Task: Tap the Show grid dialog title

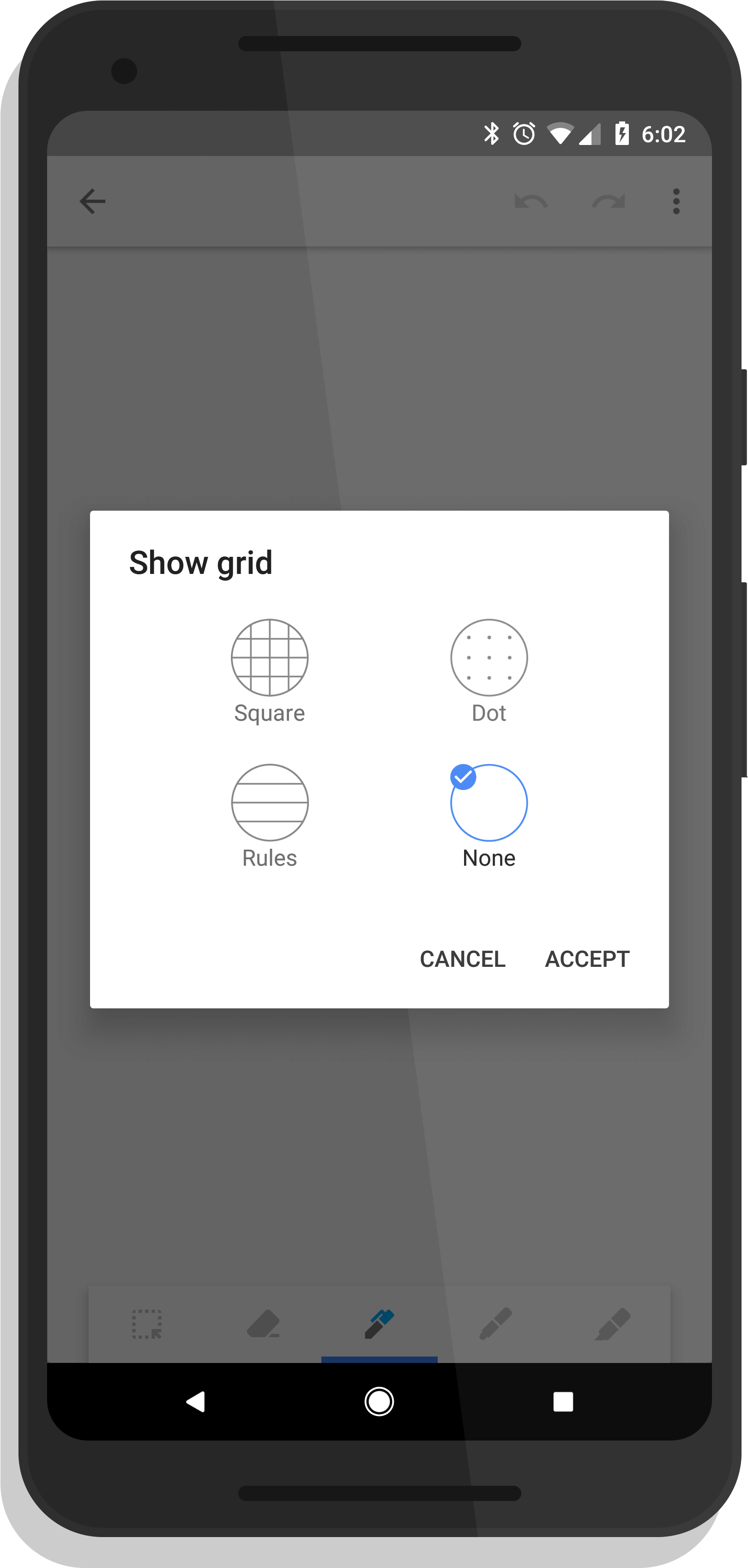Action: click(201, 563)
